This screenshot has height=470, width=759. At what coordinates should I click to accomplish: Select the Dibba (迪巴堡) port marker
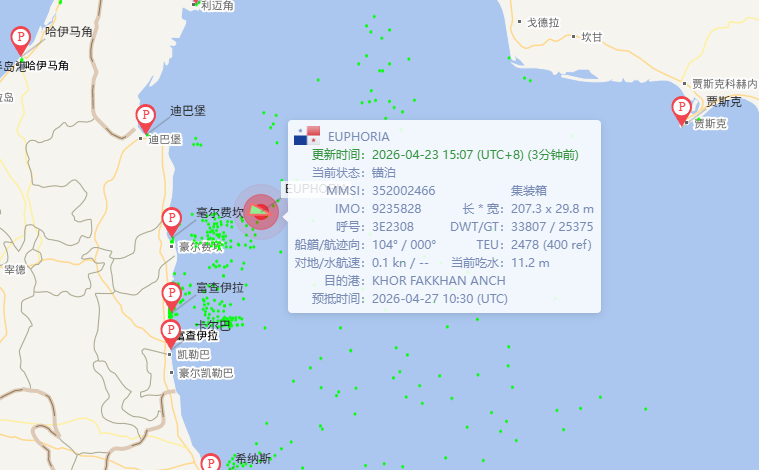pos(145,117)
